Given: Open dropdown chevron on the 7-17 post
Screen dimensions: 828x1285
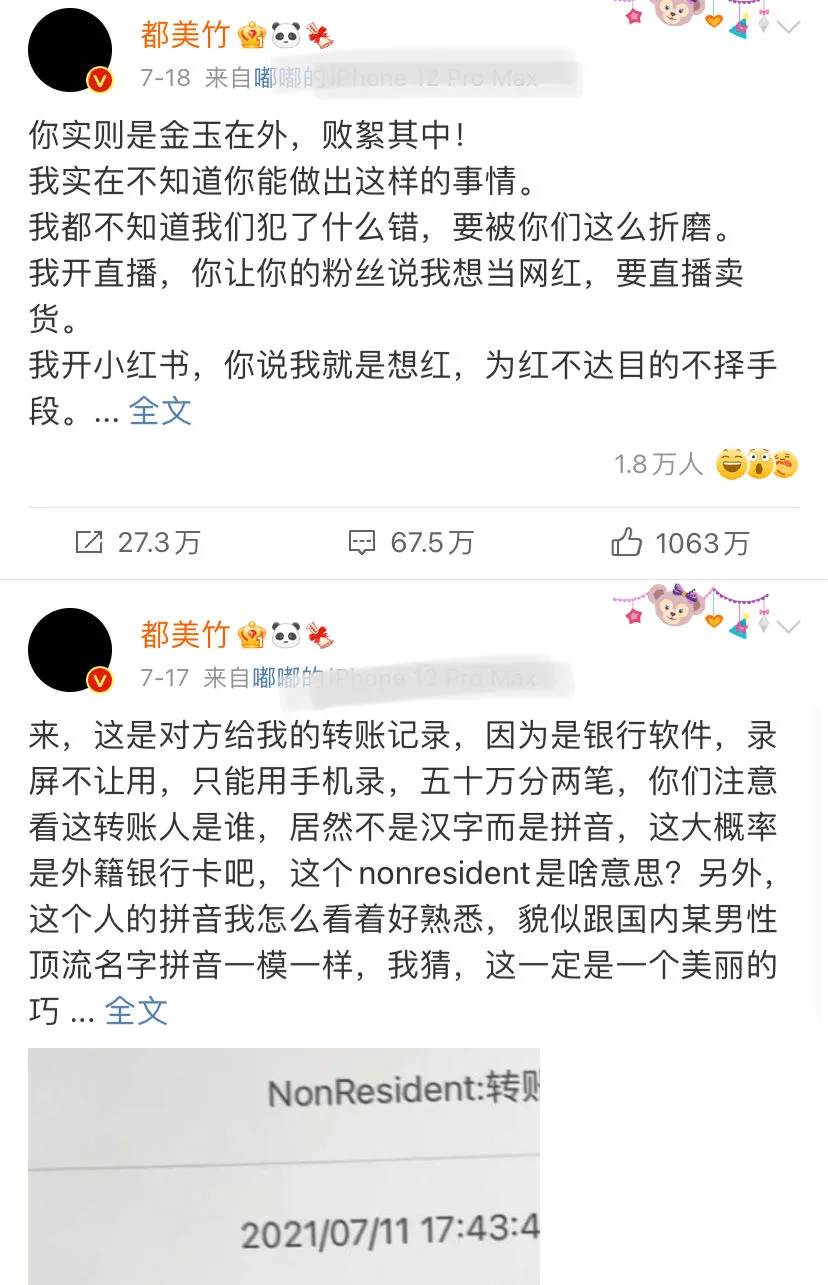Looking at the screenshot, I should tap(789, 627).
